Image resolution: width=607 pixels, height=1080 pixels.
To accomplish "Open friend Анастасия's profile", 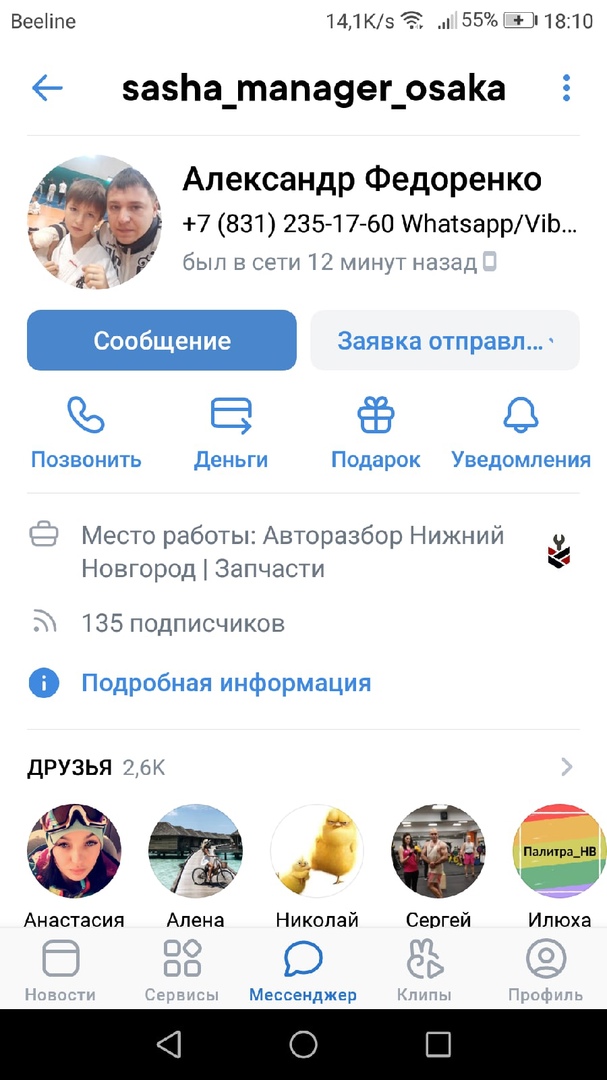I will [74, 852].
